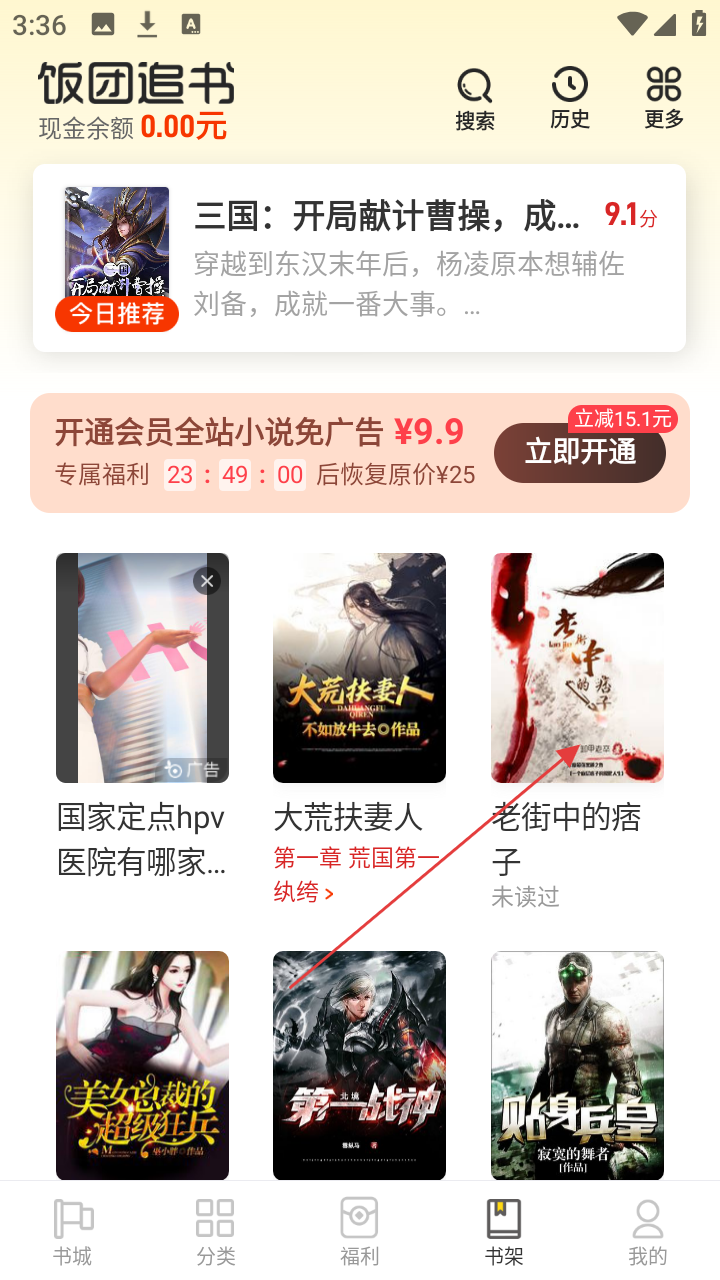Open the book 美女总裁的超级狂兵
The width and height of the screenshot is (720, 1280).
142,1065
